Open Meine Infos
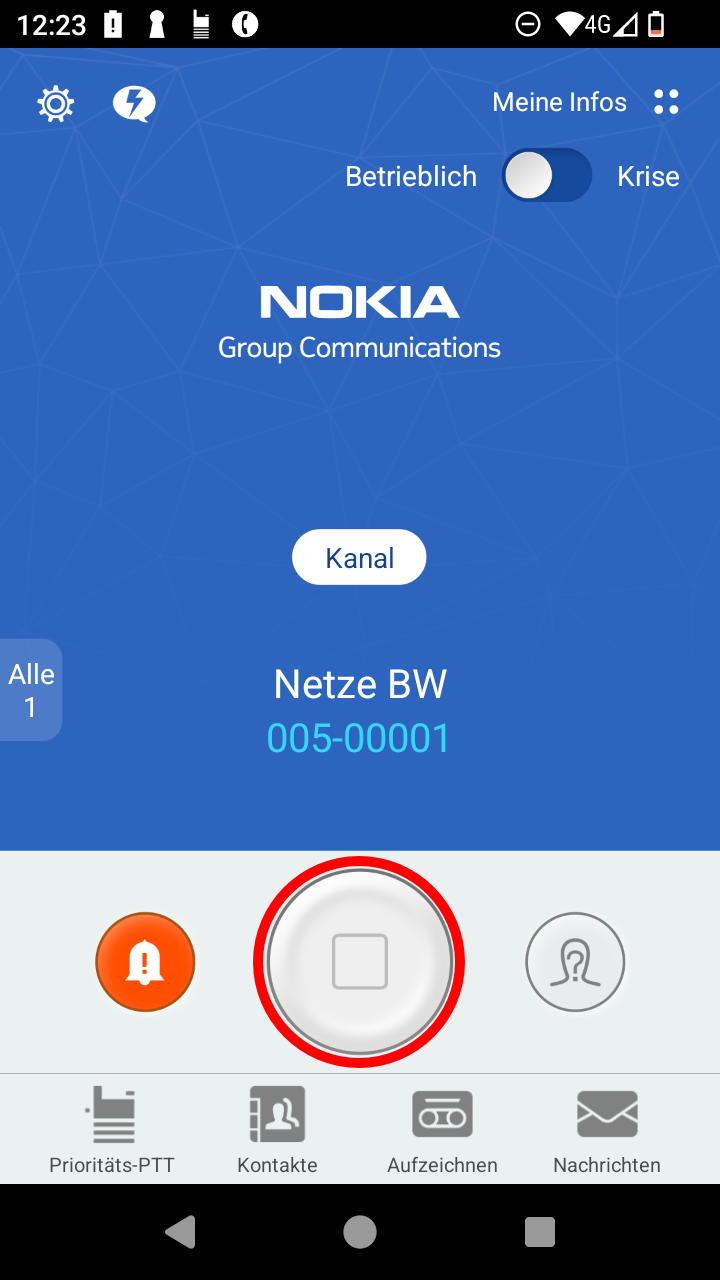Viewport: 720px width, 1280px height. 559,101
